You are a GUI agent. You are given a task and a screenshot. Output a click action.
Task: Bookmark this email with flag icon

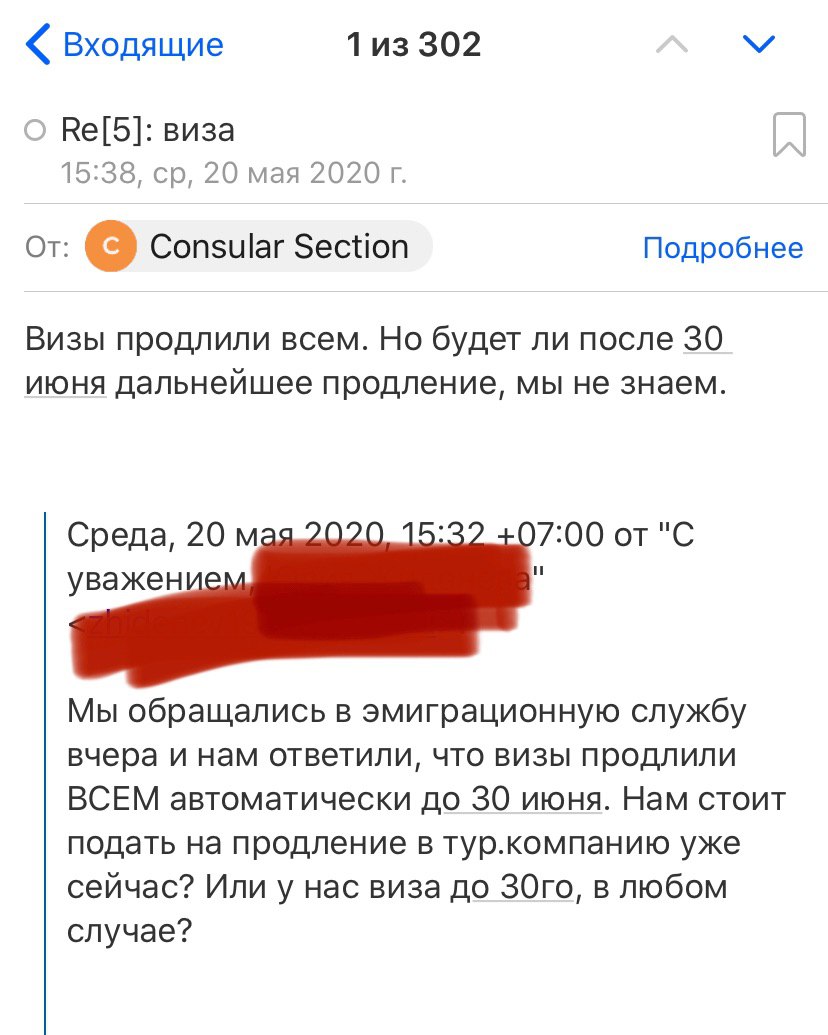(x=789, y=135)
